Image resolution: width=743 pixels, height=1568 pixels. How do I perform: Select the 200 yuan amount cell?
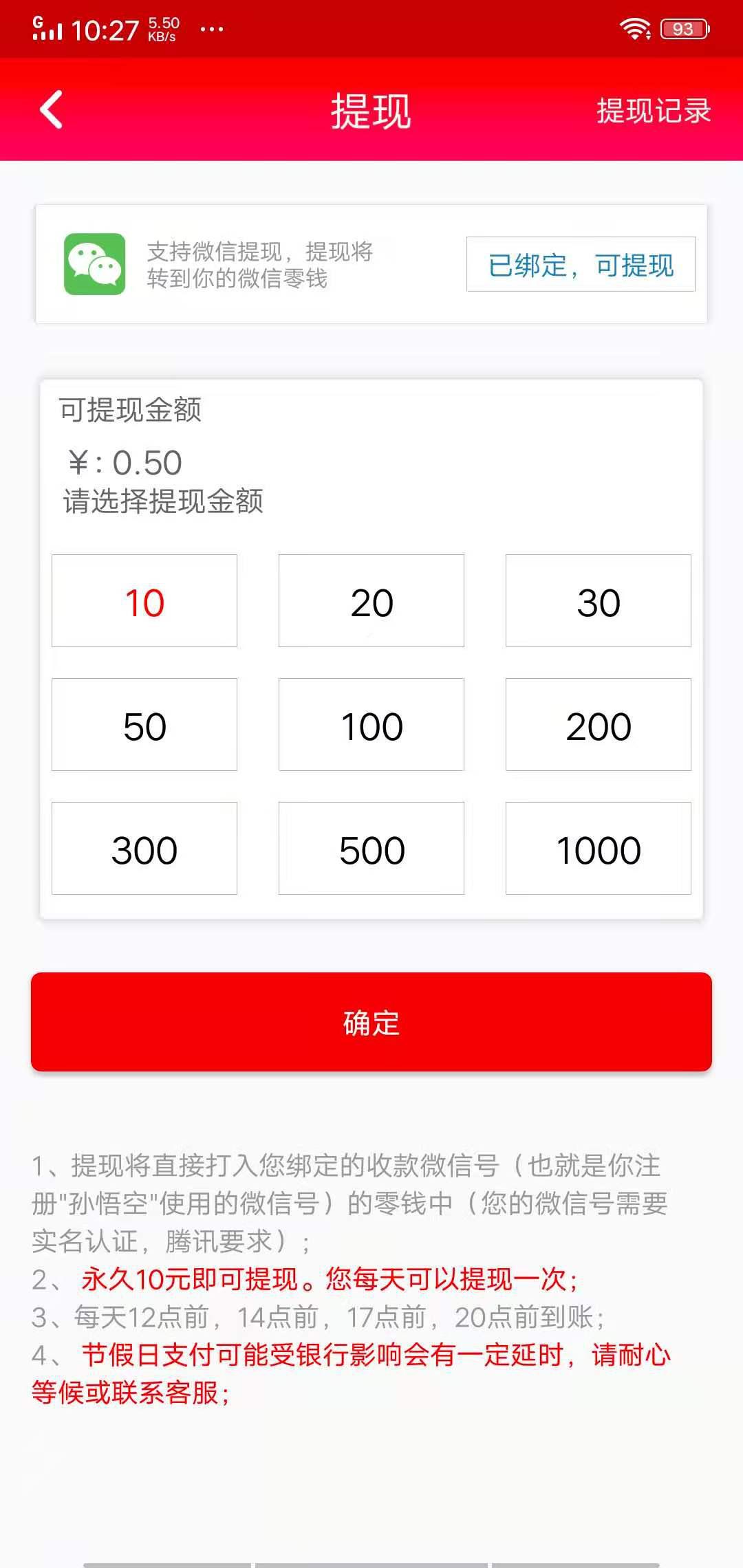tap(598, 724)
